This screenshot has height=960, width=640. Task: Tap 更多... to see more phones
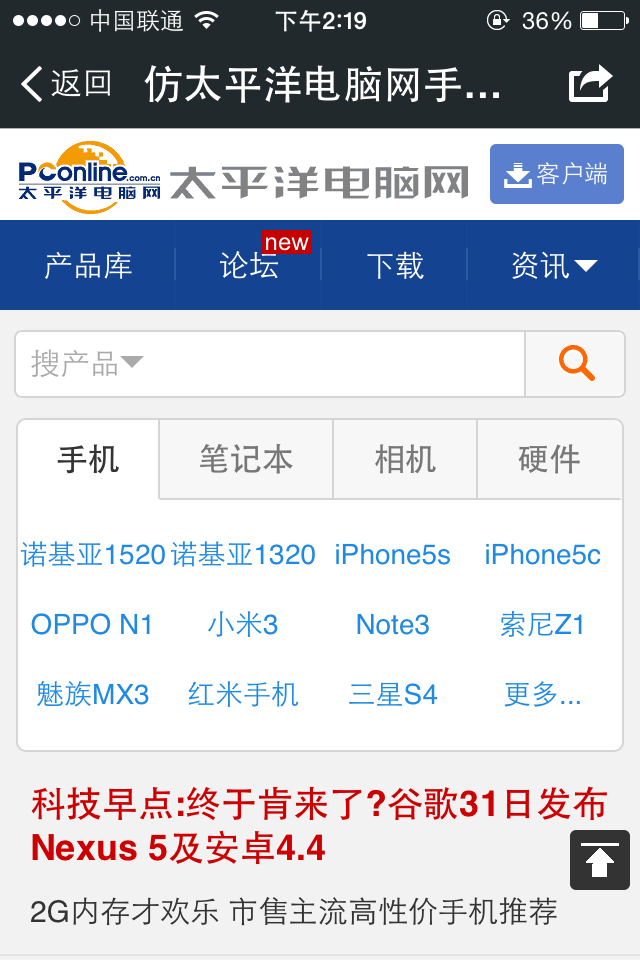coord(542,694)
